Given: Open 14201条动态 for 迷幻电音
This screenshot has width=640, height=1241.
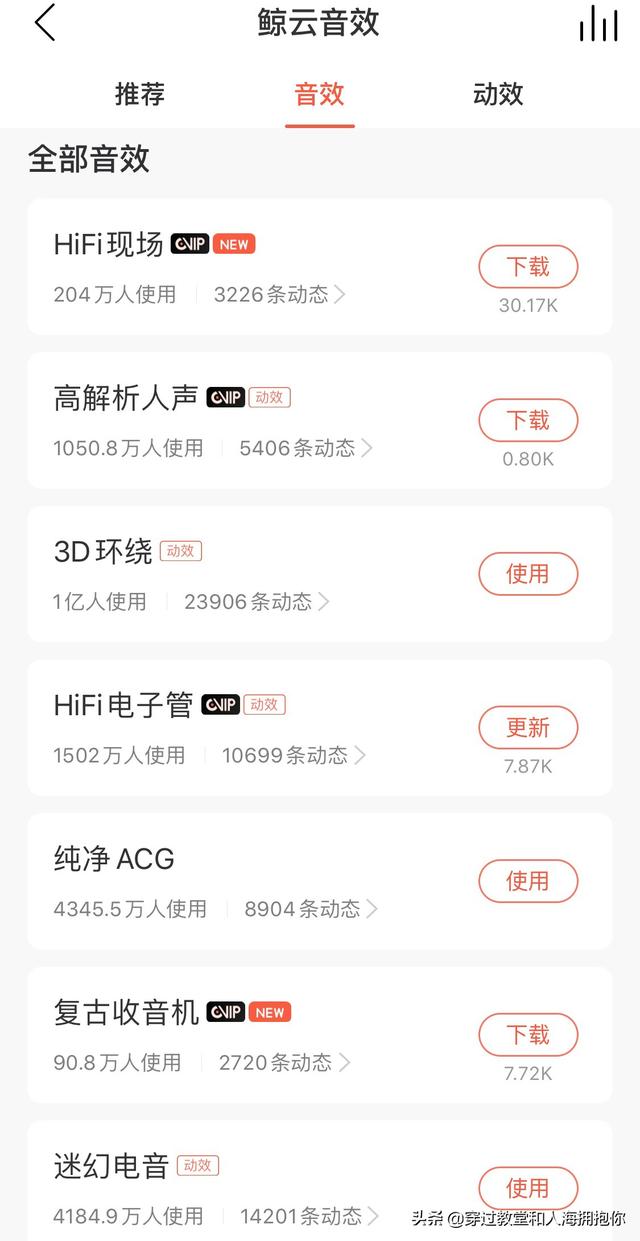Looking at the screenshot, I should pos(309,1216).
